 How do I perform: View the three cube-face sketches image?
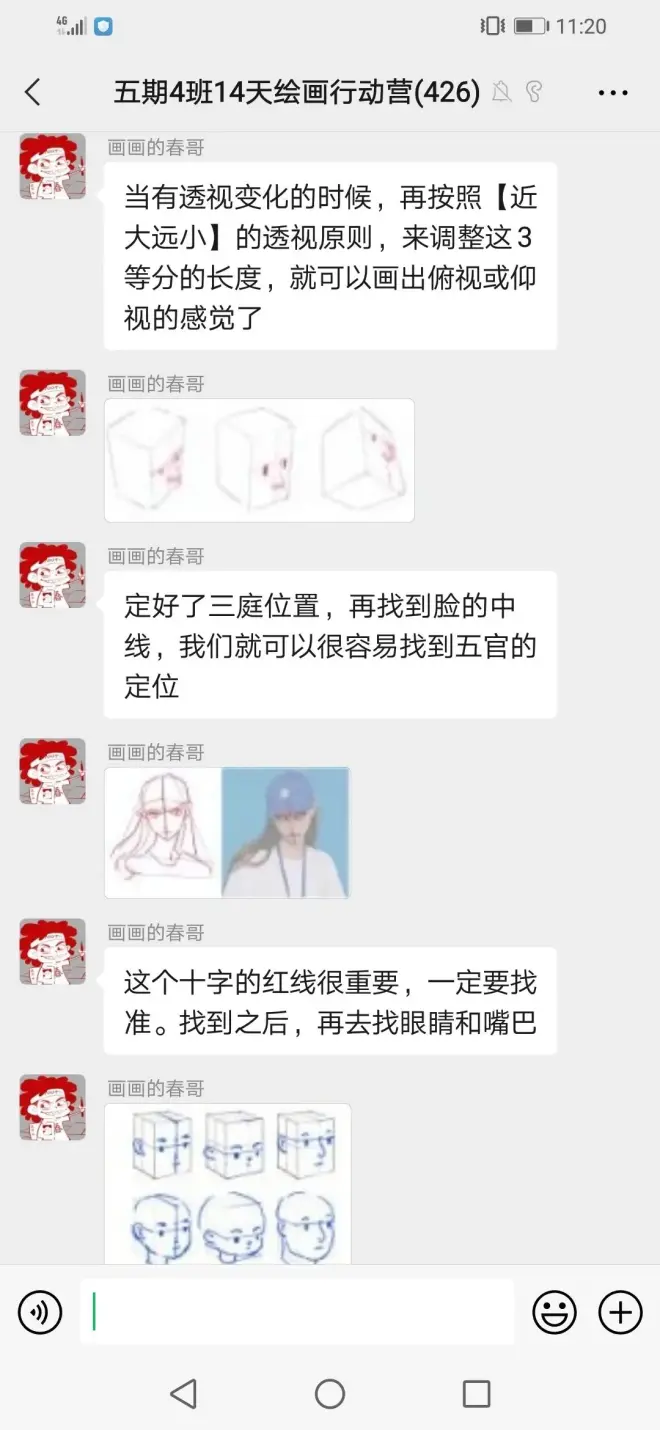pyautogui.click(x=259, y=460)
